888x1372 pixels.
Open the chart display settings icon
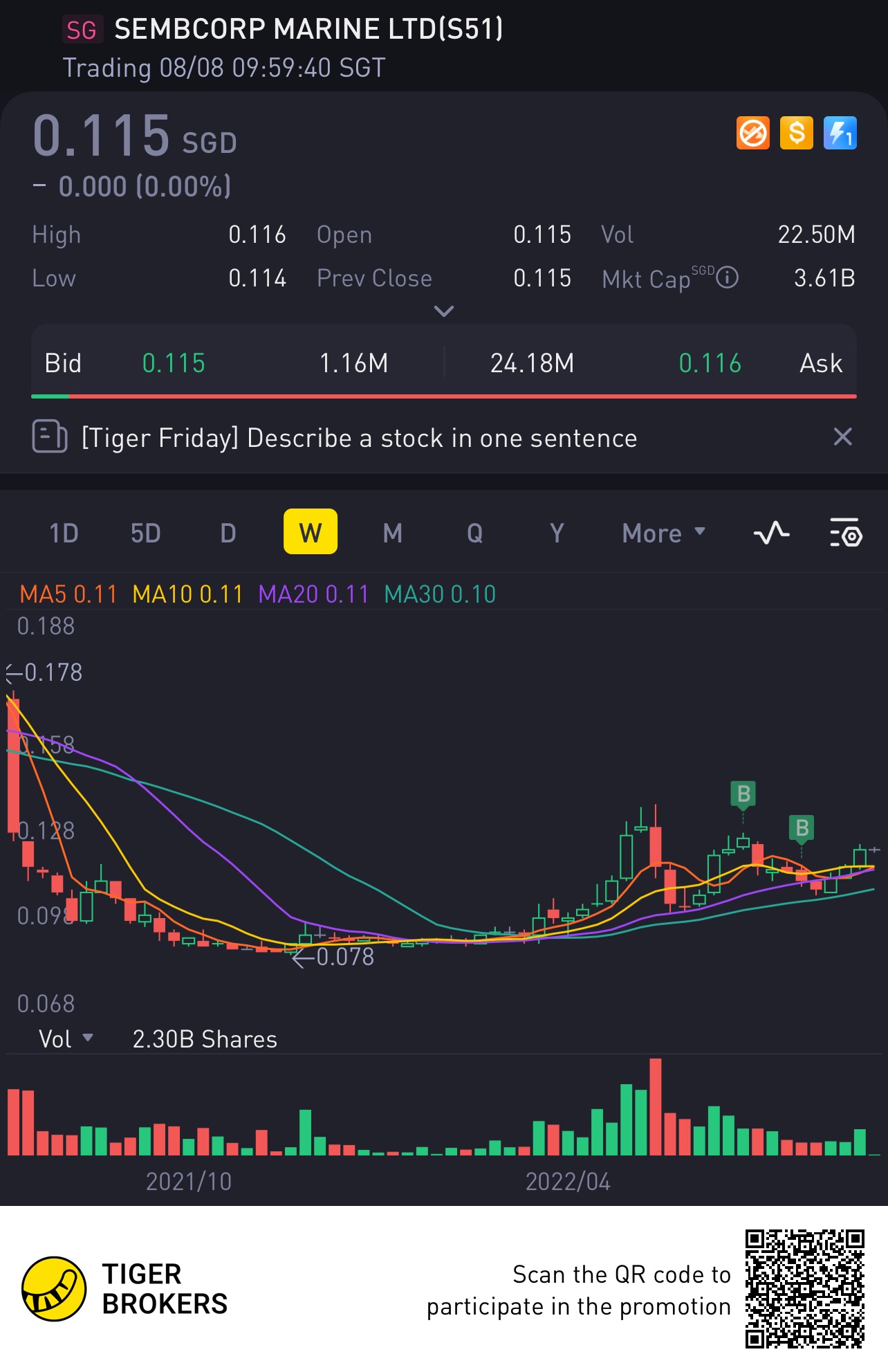(845, 533)
